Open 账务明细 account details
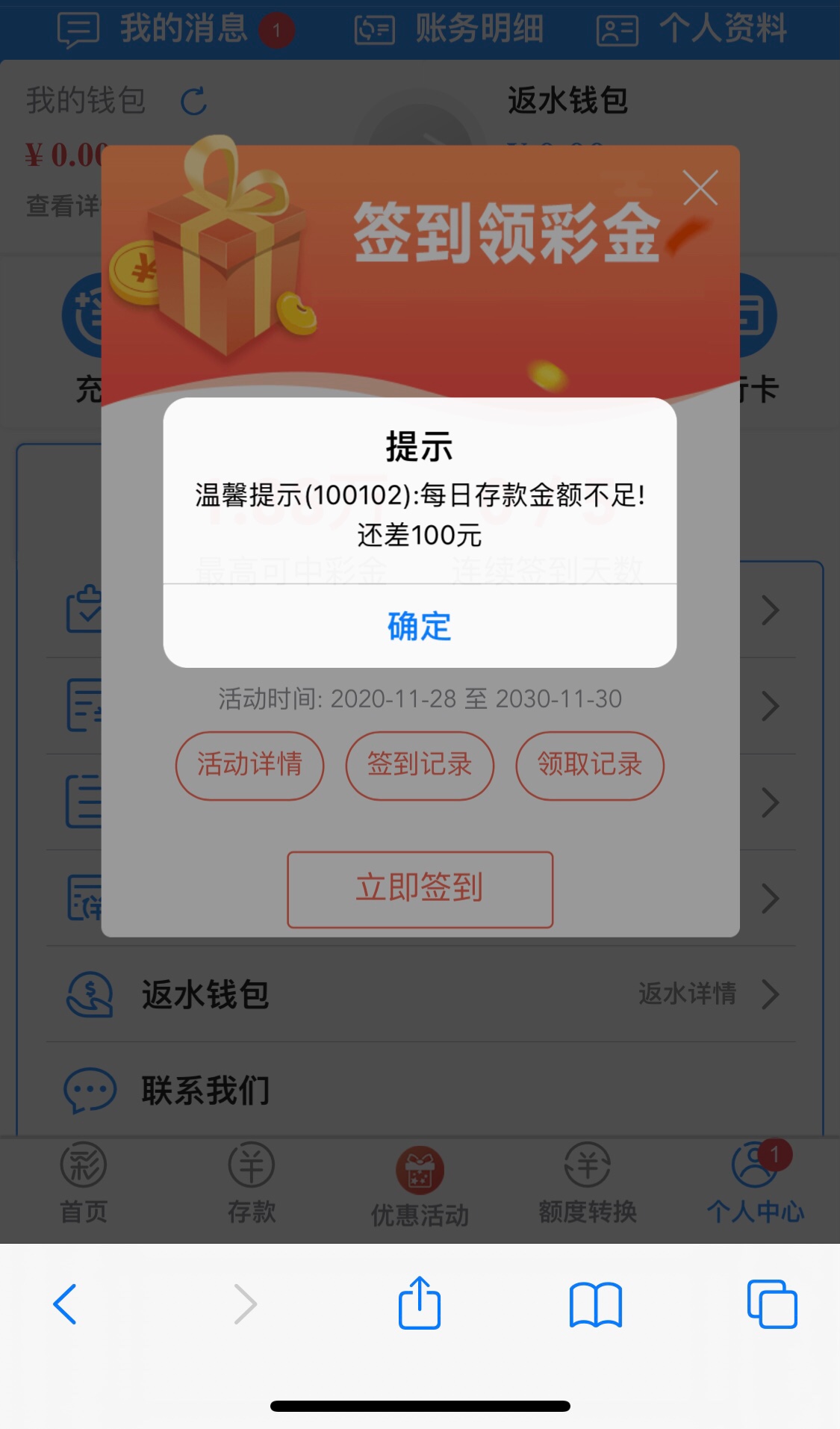This screenshot has width=840, height=1429. click(x=449, y=30)
